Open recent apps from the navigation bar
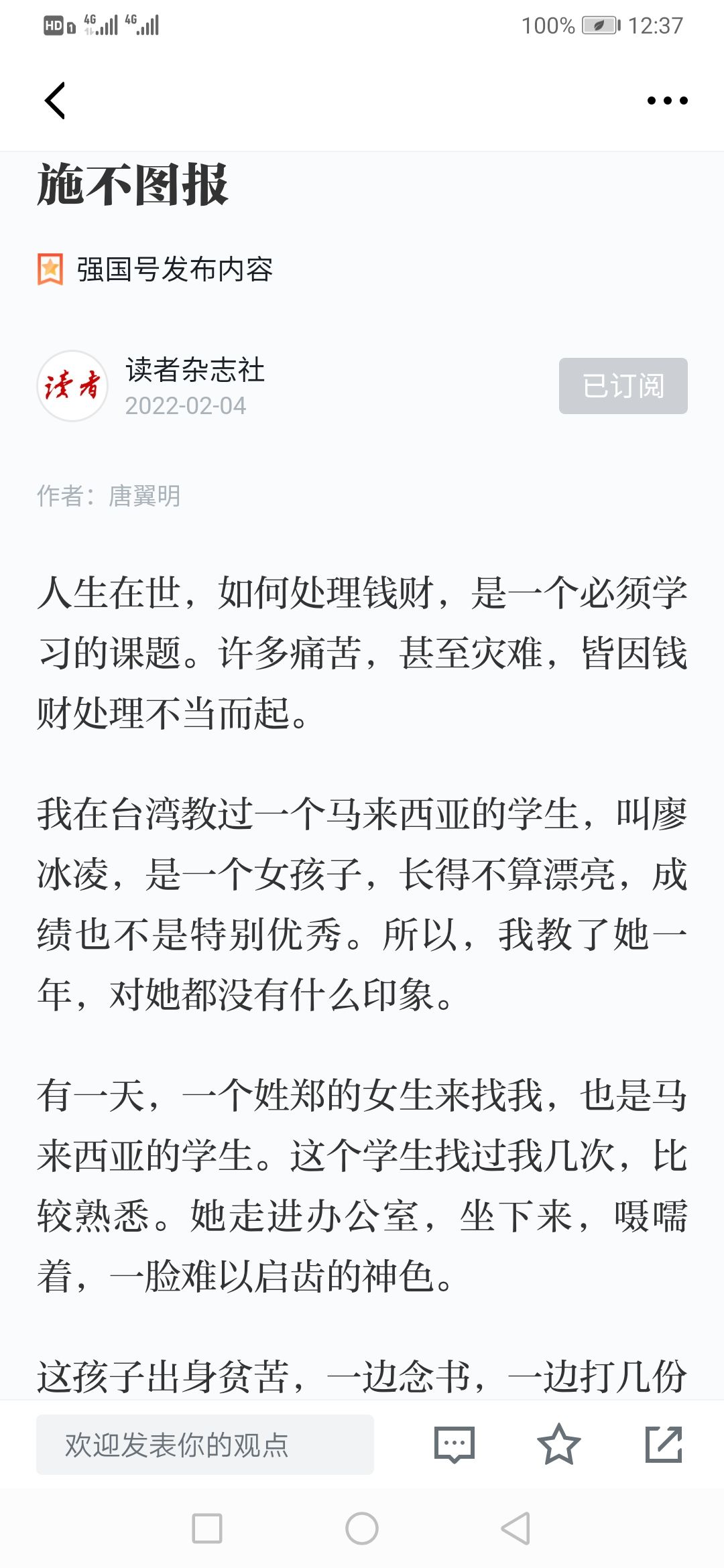 207,1528
